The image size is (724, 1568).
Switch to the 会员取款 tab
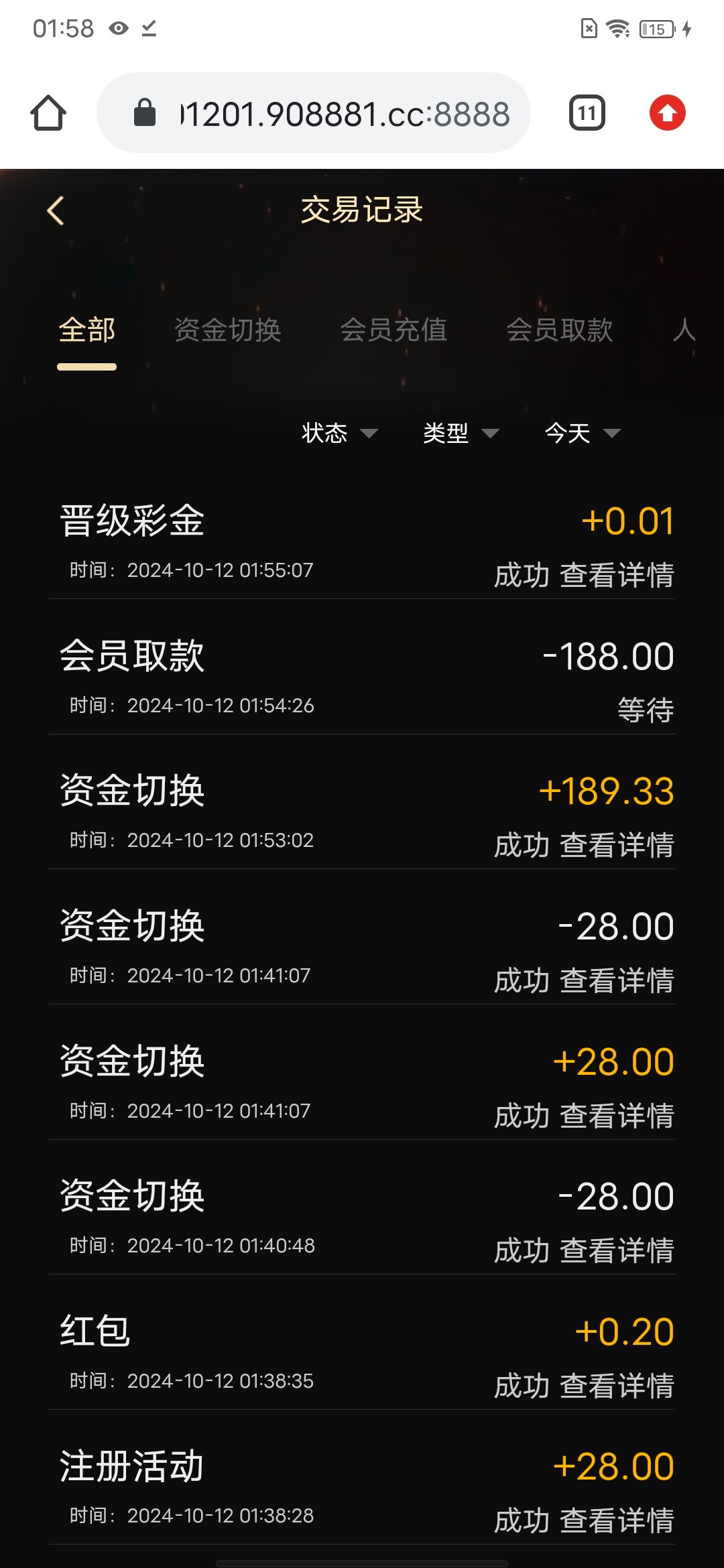click(x=560, y=331)
